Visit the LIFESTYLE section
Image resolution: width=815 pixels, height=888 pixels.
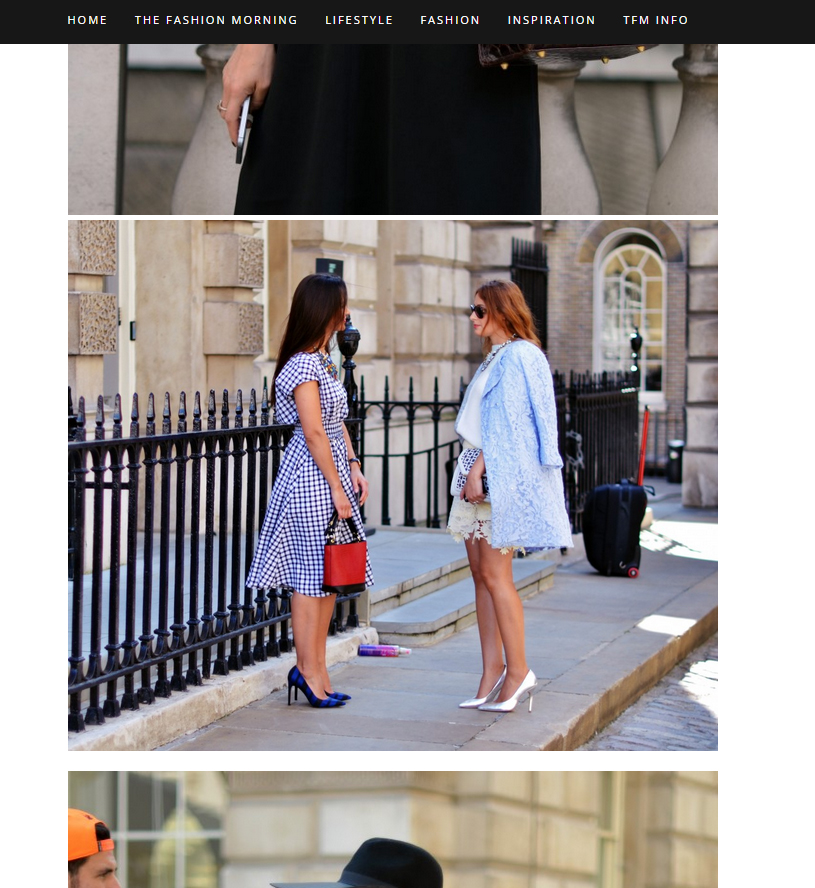tap(358, 20)
